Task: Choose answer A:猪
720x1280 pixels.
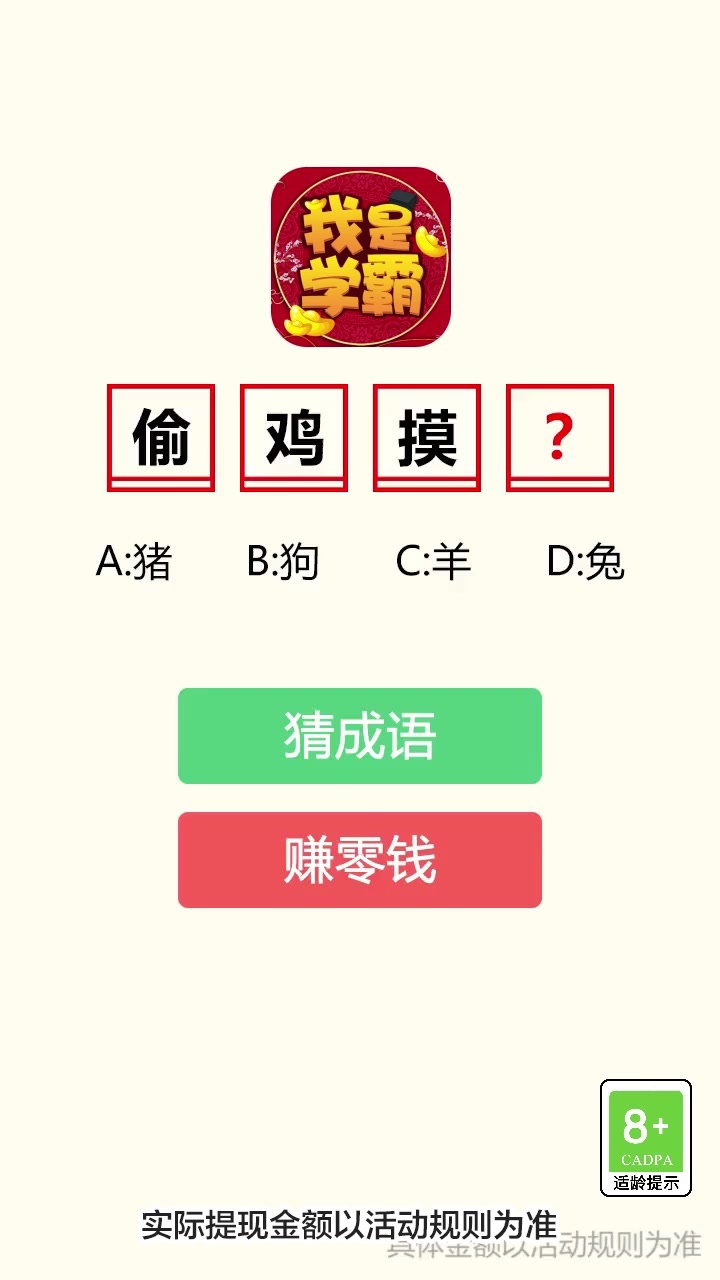Action: (x=134, y=562)
